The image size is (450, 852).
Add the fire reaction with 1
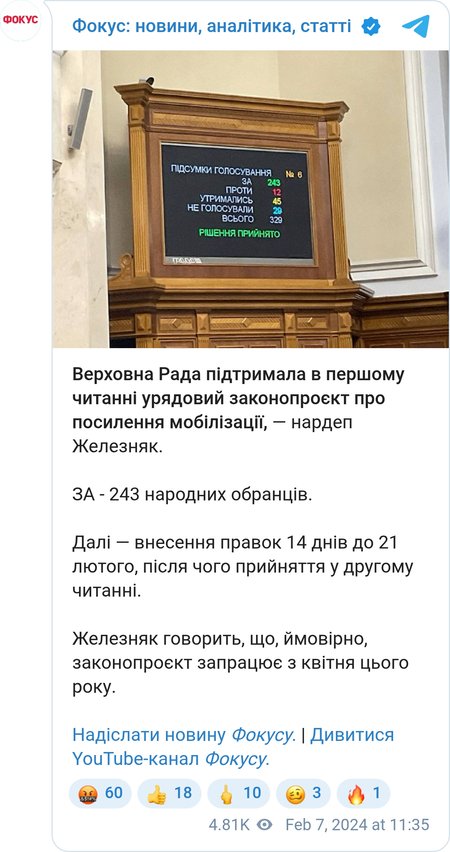363,793
